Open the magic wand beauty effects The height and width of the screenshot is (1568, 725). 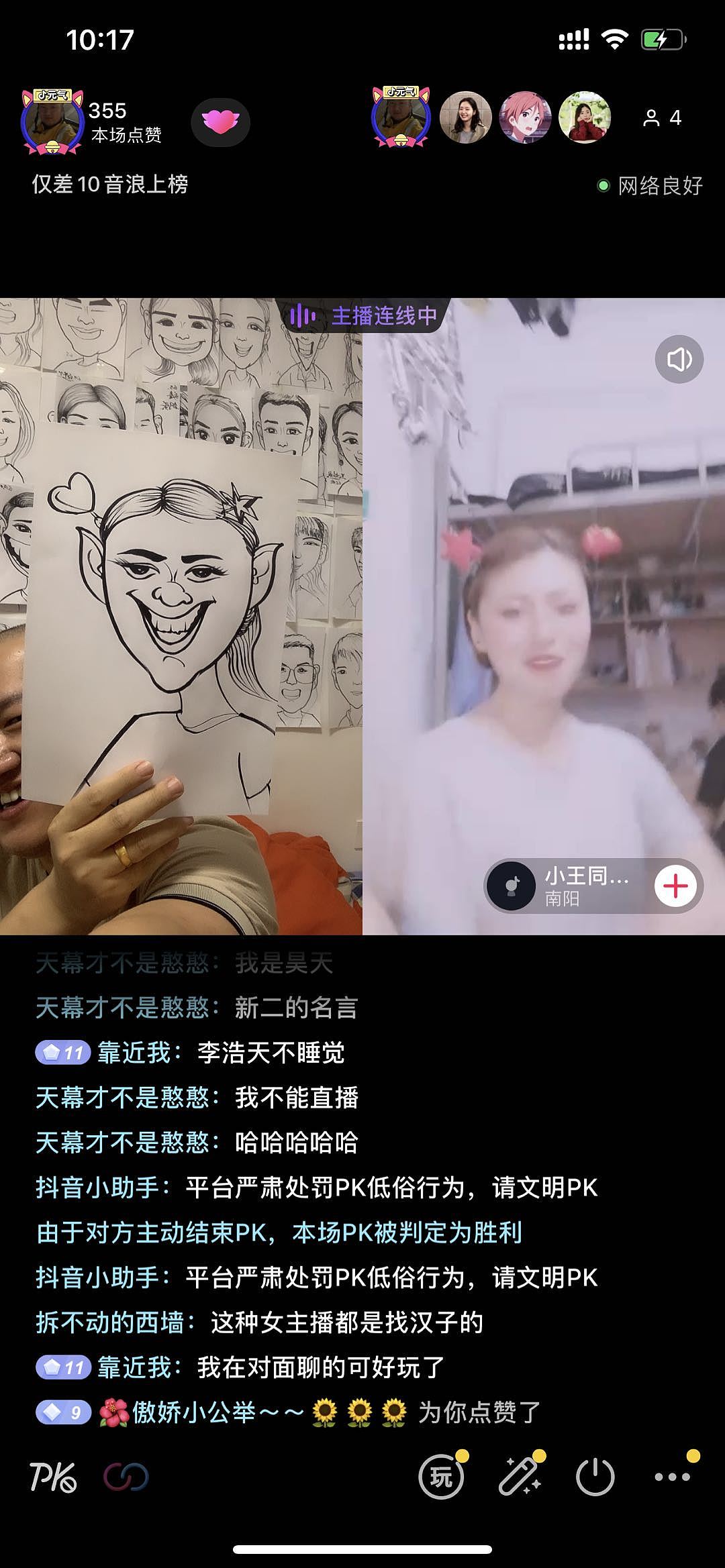click(519, 1477)
